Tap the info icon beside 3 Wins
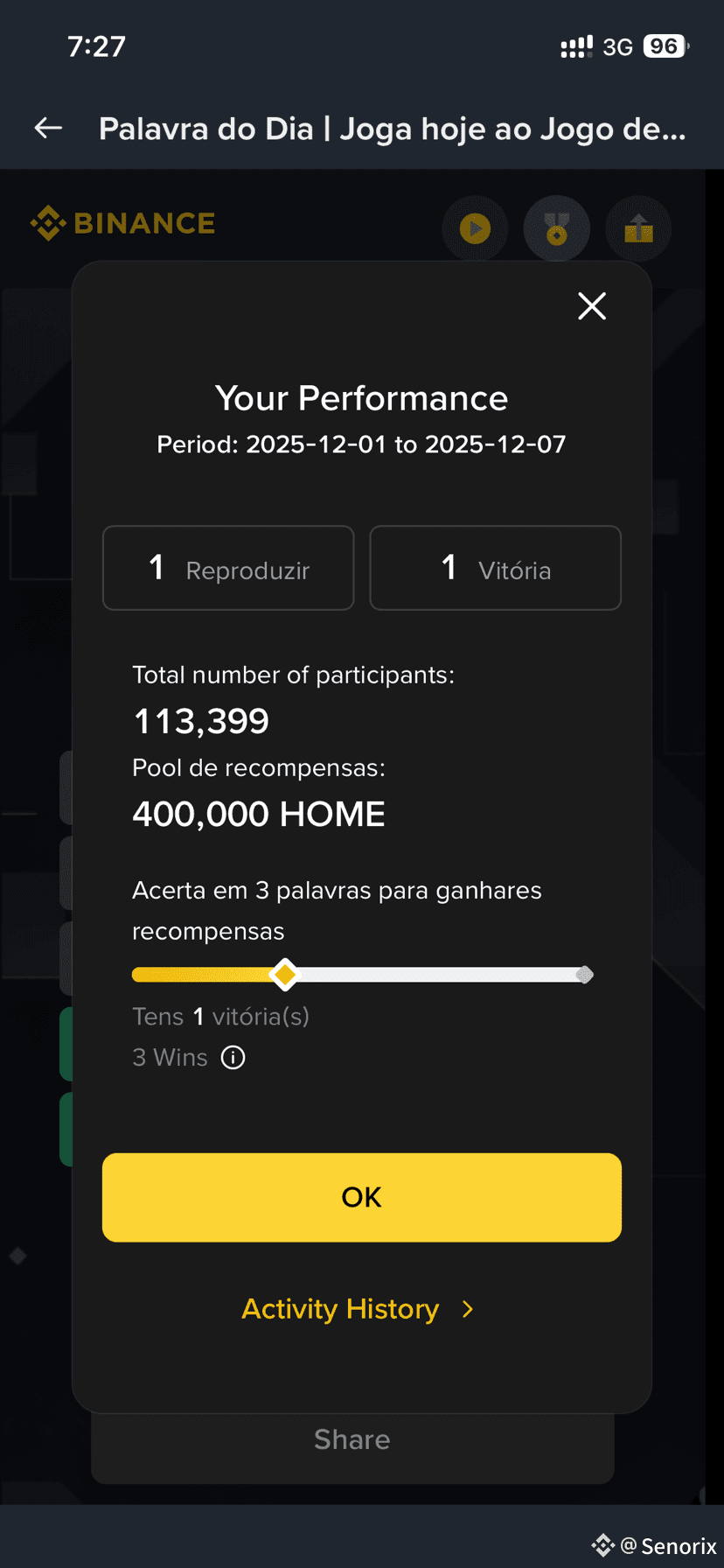The height and width of the screenshot is (1568, 724). tap(233, 1058)
